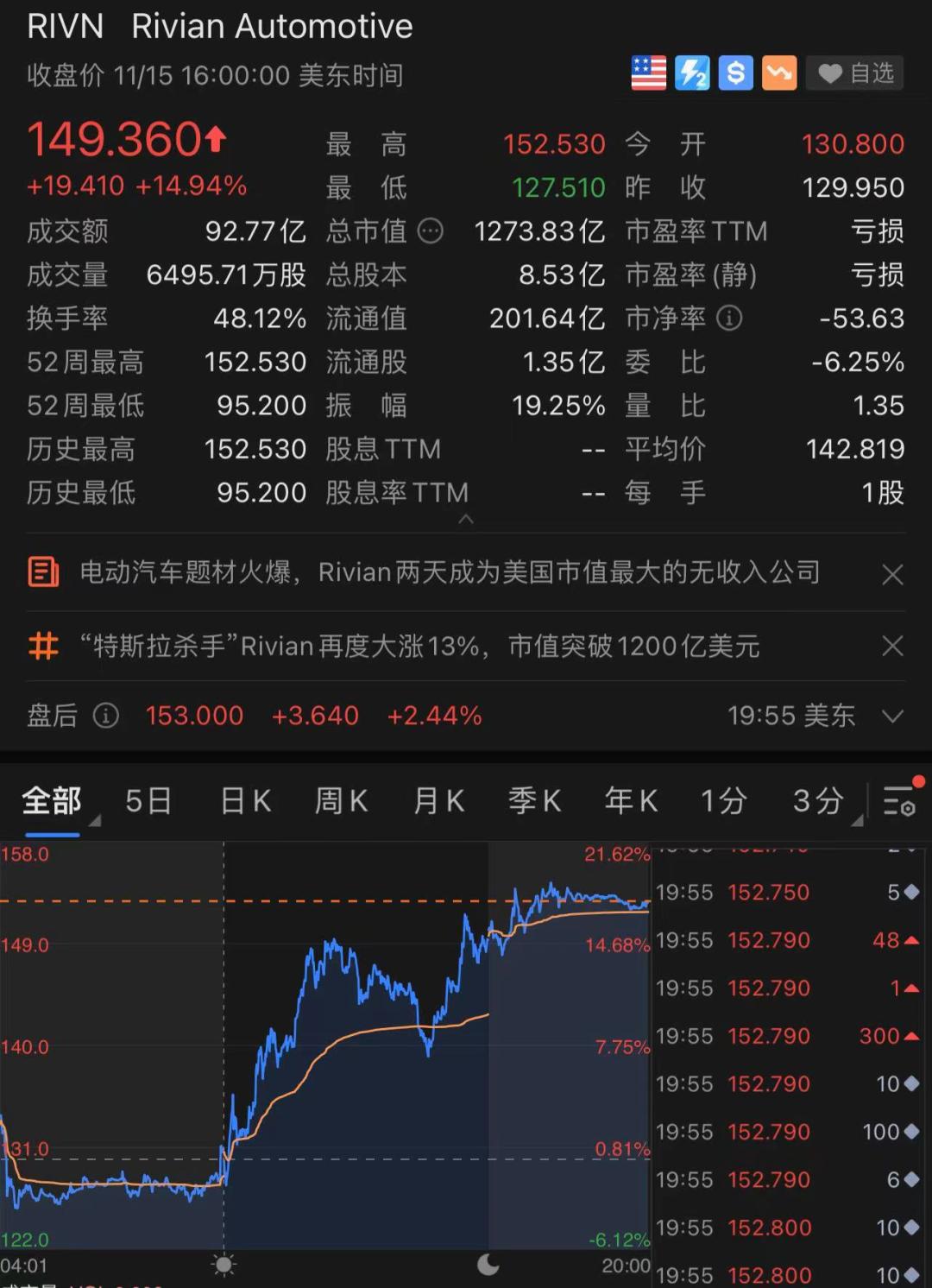Open the 年K chart

pos(631,801)
